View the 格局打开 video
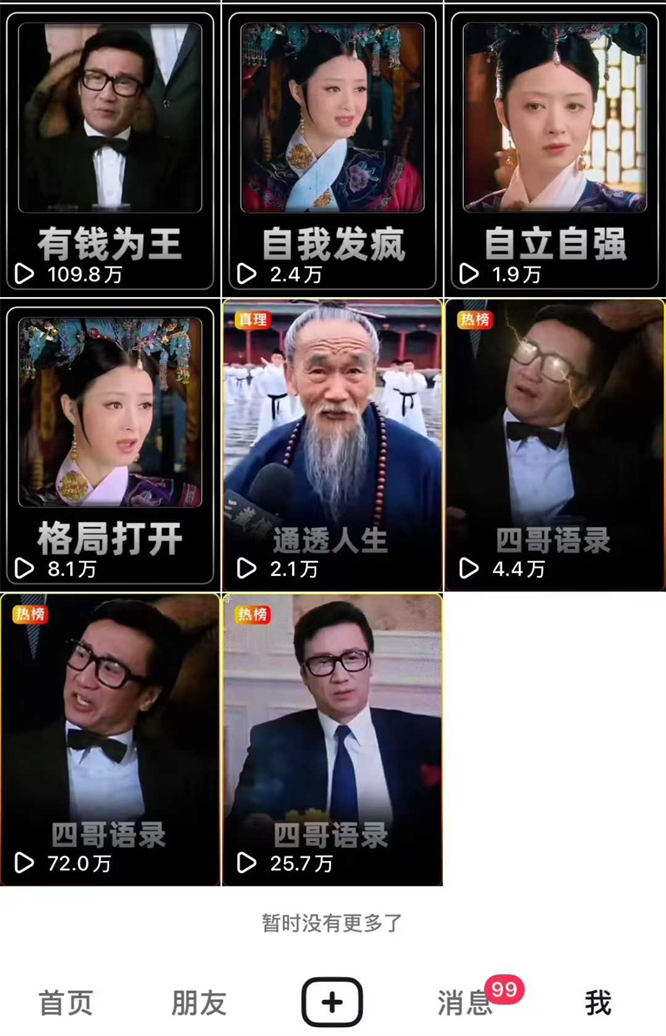The width and height of the screenshot is (666, 1036). (x=110, y=444)
